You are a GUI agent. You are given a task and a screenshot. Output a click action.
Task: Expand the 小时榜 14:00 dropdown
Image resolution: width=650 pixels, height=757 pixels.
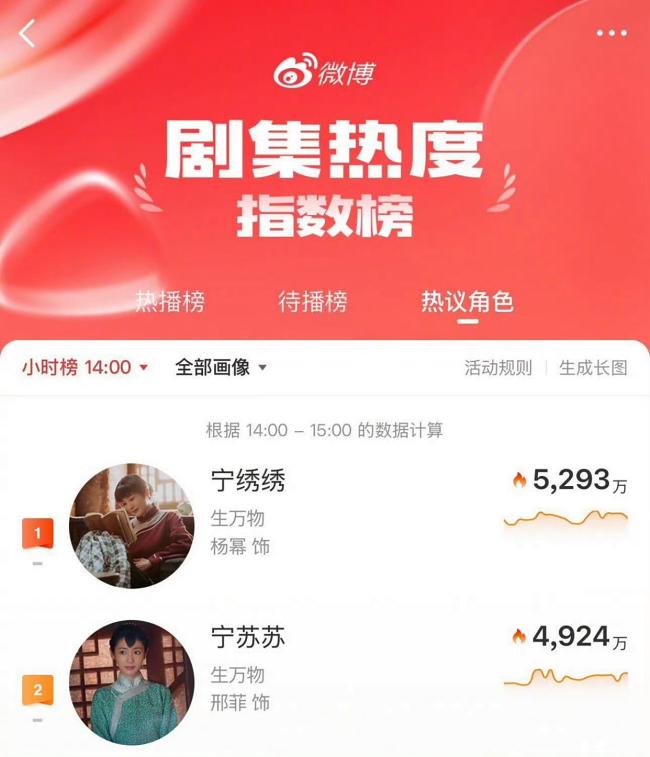pyautogui.click(x=85, y=368)
